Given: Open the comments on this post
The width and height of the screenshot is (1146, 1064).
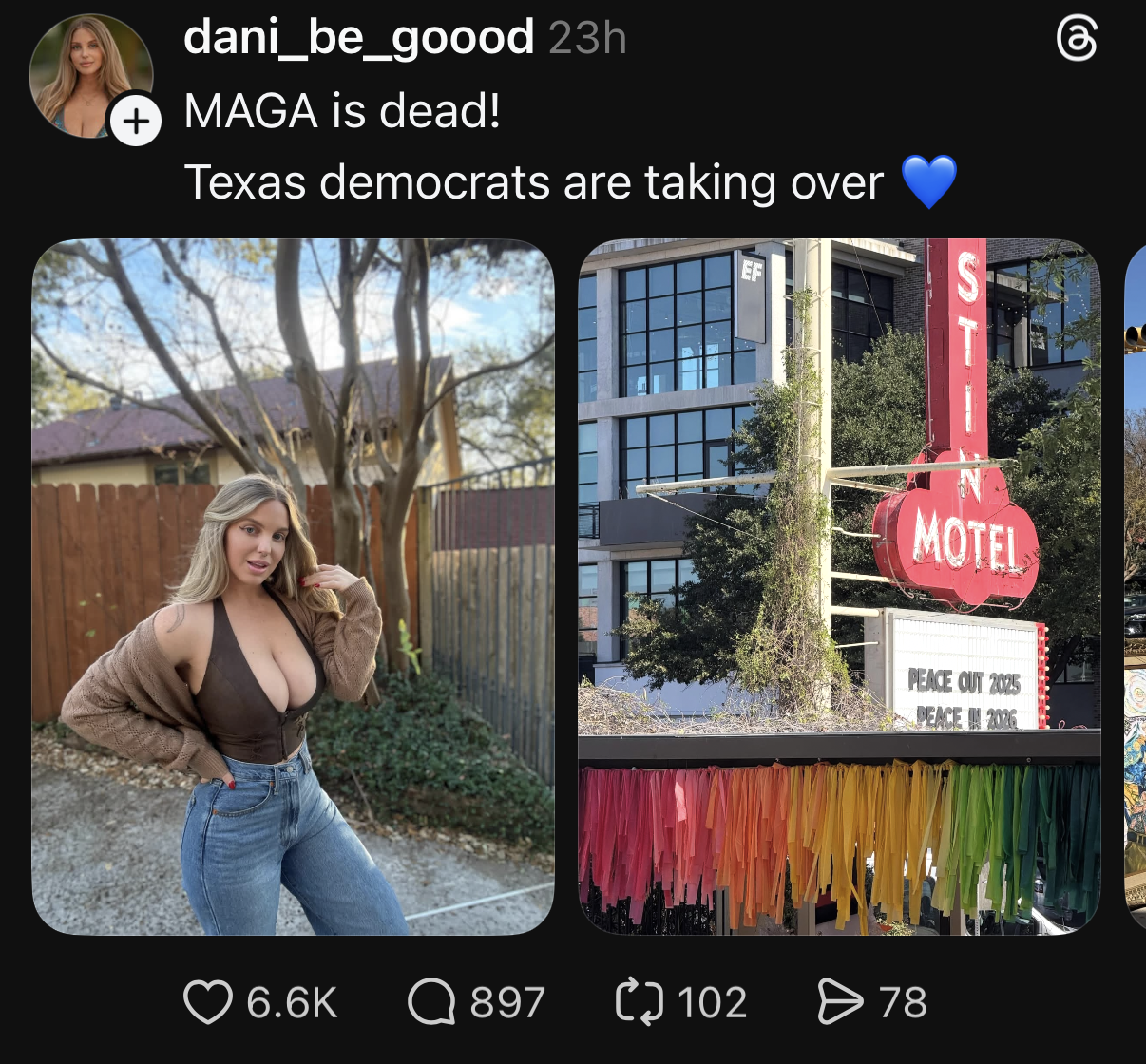Looking at the screenshot, I should coord(431,1002).
